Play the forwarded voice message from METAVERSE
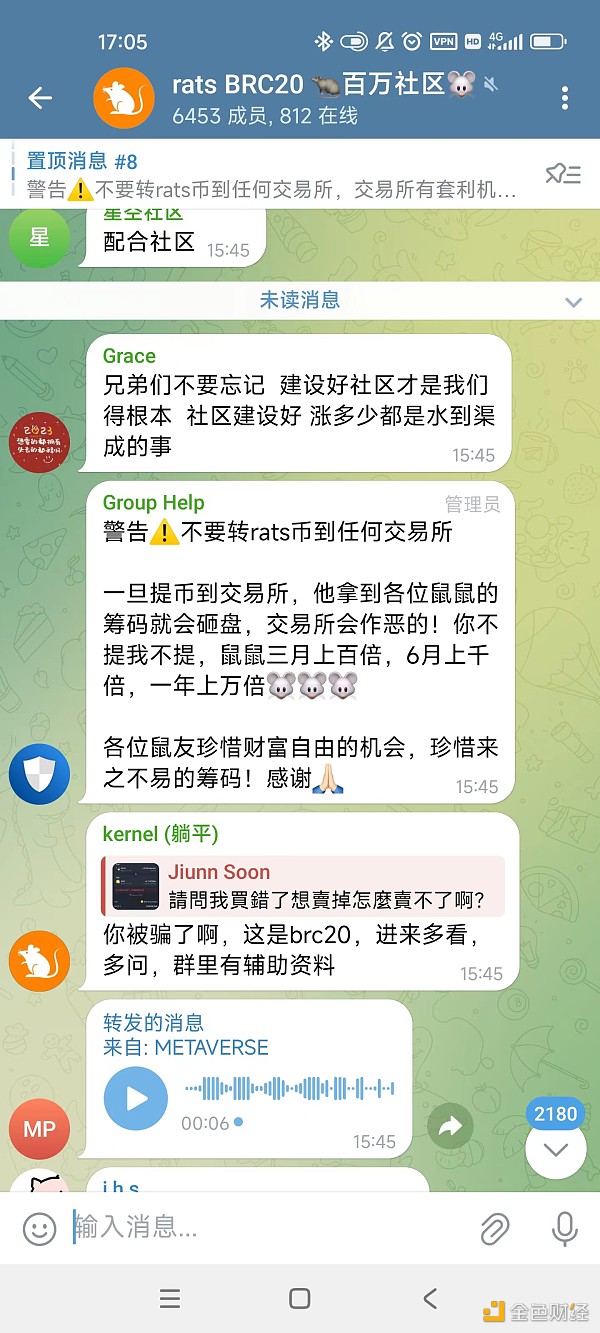The width and height of the screenshot is (600, 1333). 136,1099
